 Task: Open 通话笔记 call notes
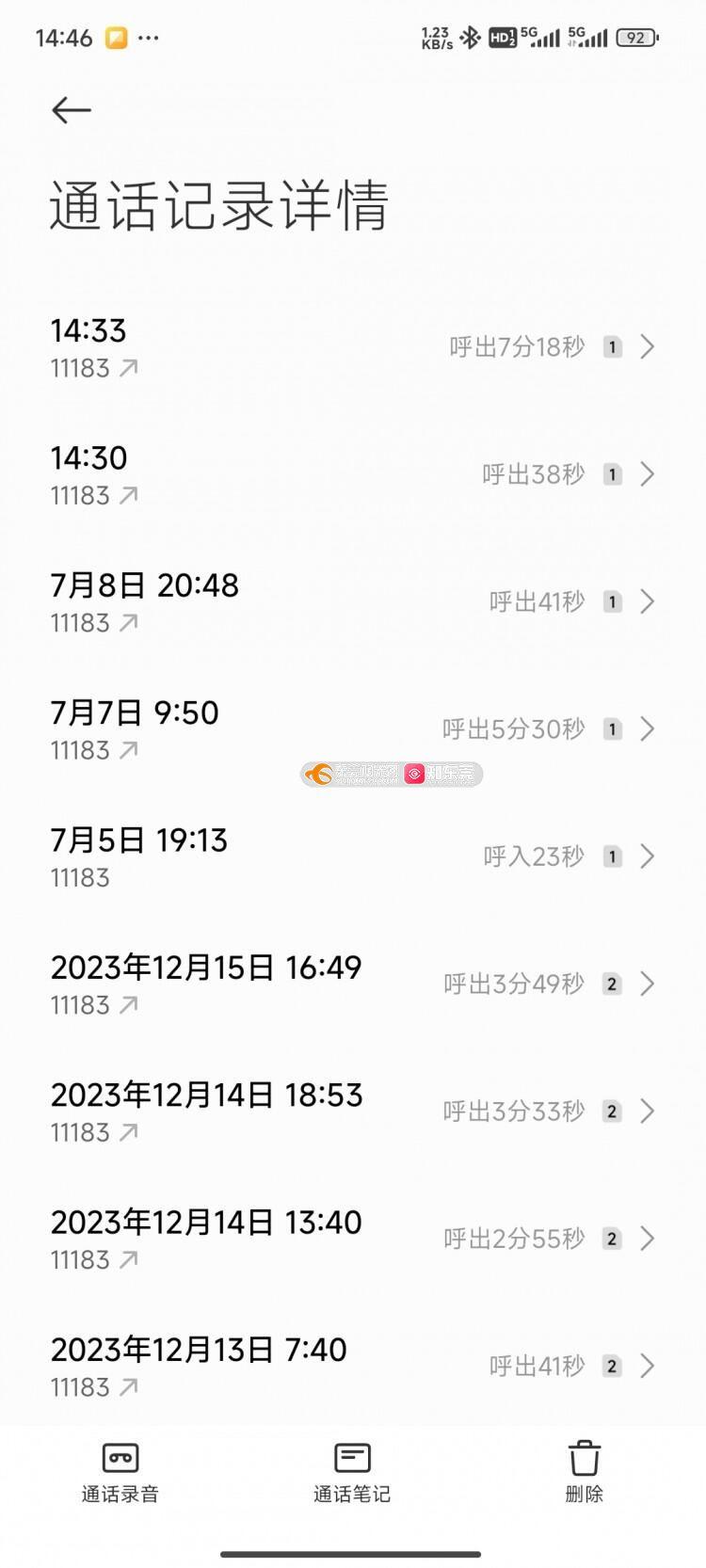pyautogui.click(x=352, y=1472)
